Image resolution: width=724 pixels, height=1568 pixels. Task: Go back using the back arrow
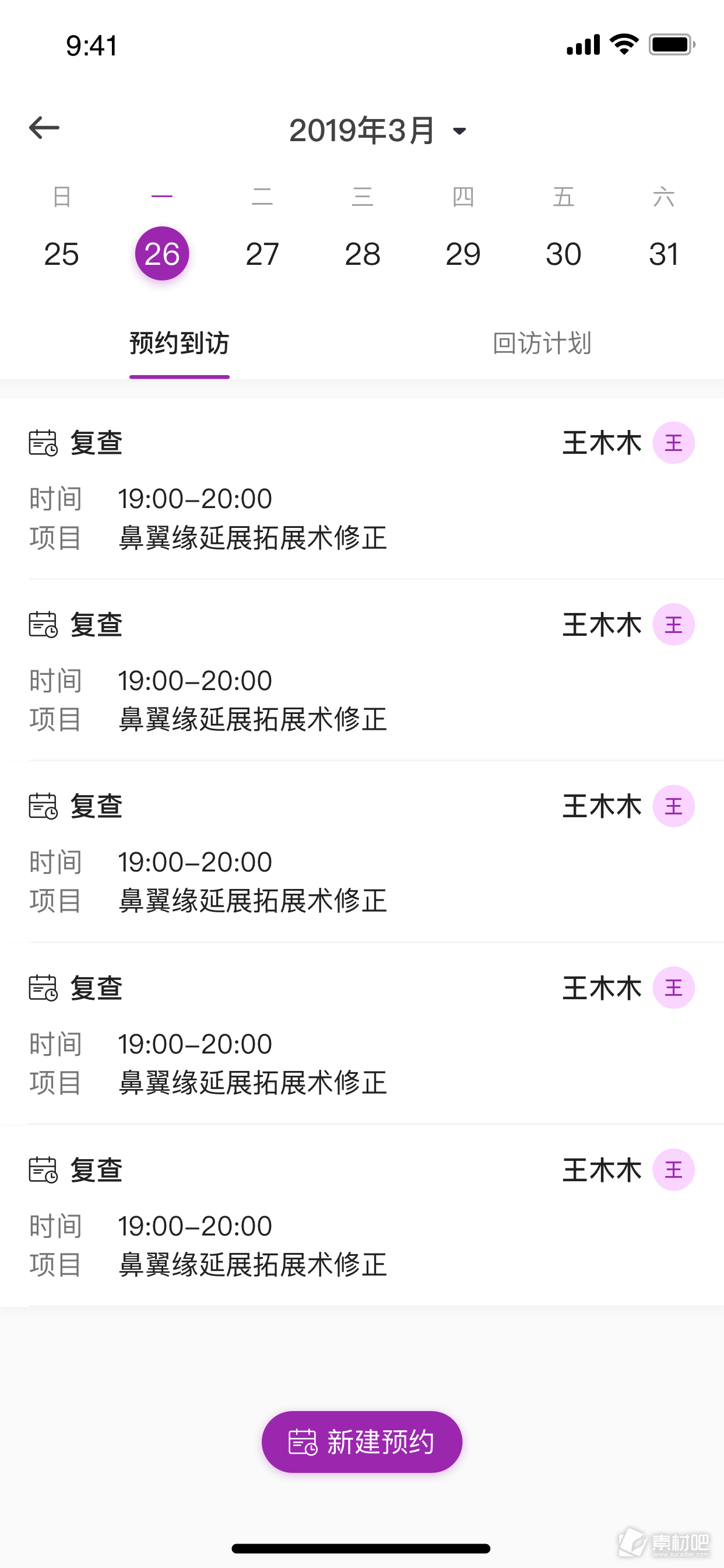pyautogui.click(x=44, y=128)
